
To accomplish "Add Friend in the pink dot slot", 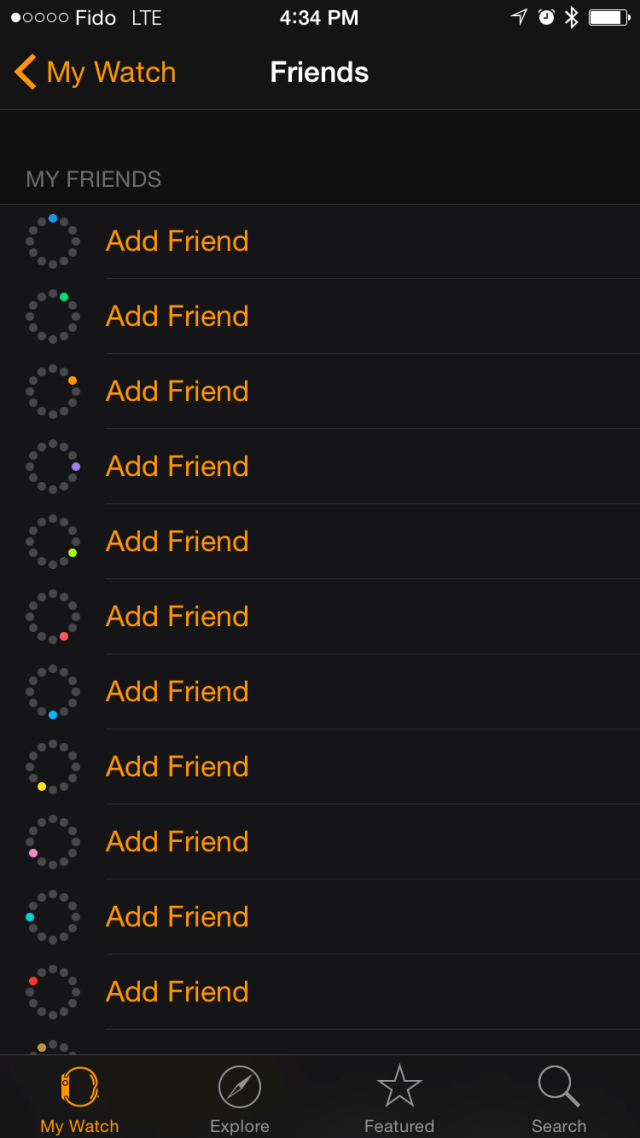I will point(177,842).
